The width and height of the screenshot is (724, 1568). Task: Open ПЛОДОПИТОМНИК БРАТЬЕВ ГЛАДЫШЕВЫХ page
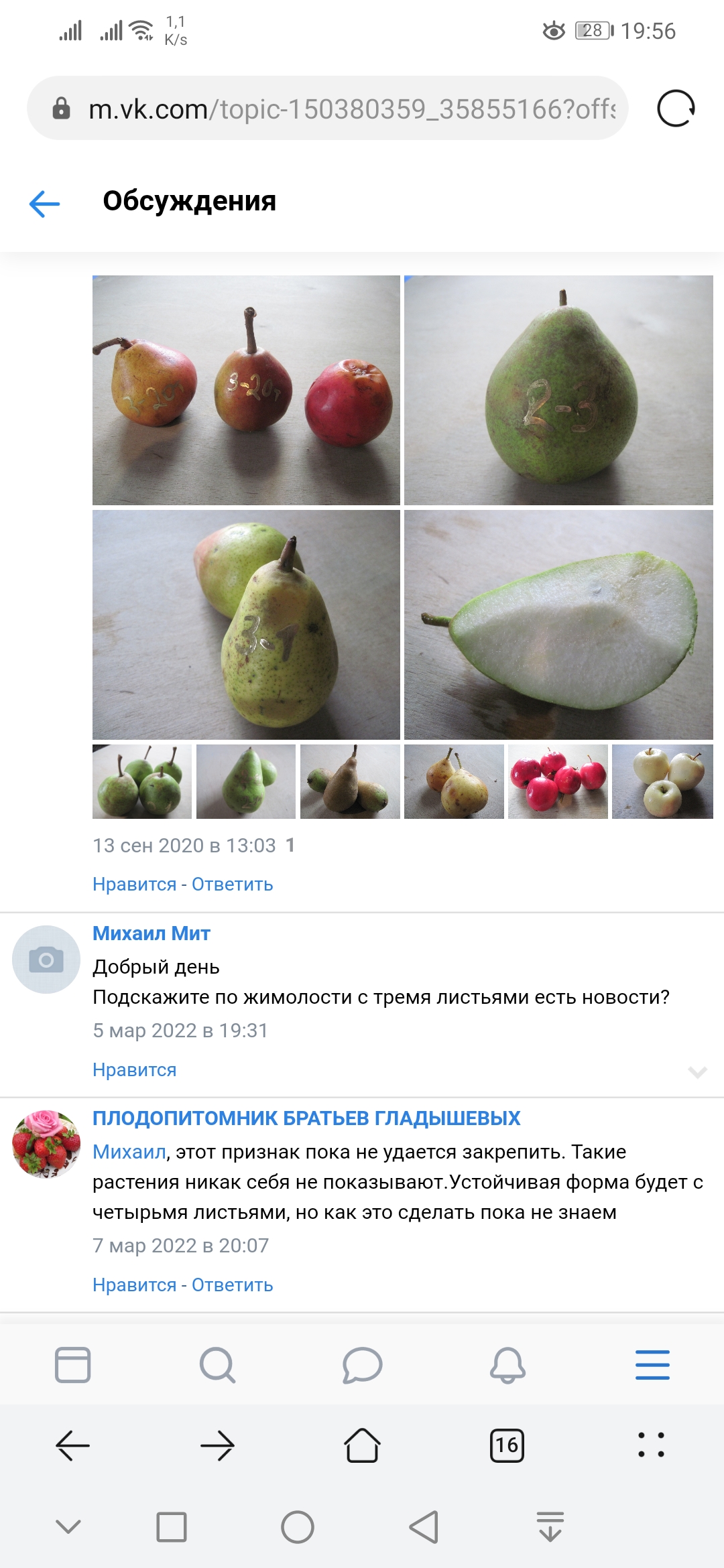306,1118
